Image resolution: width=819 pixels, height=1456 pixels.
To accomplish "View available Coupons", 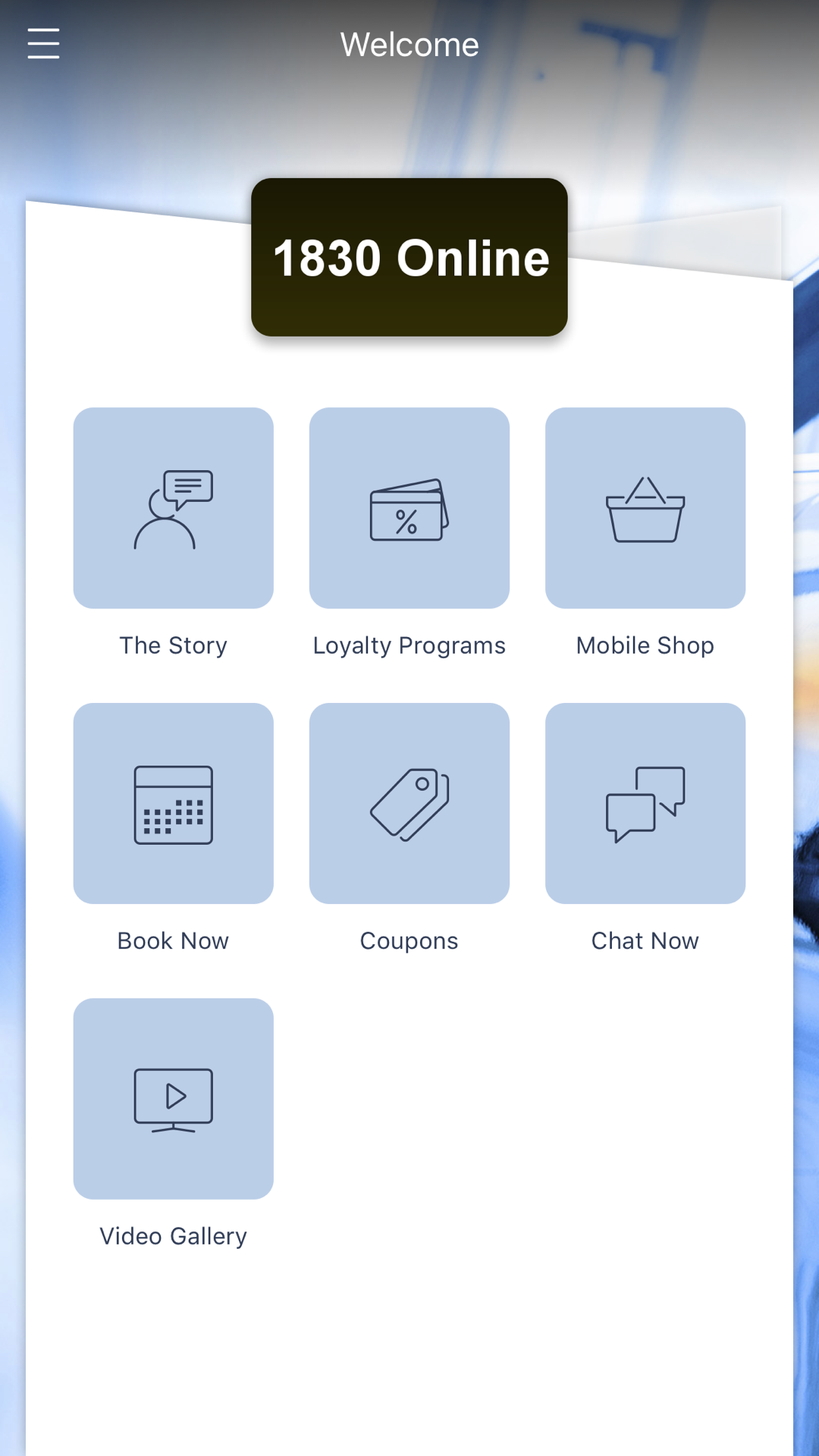I will (x=409, y=940).
